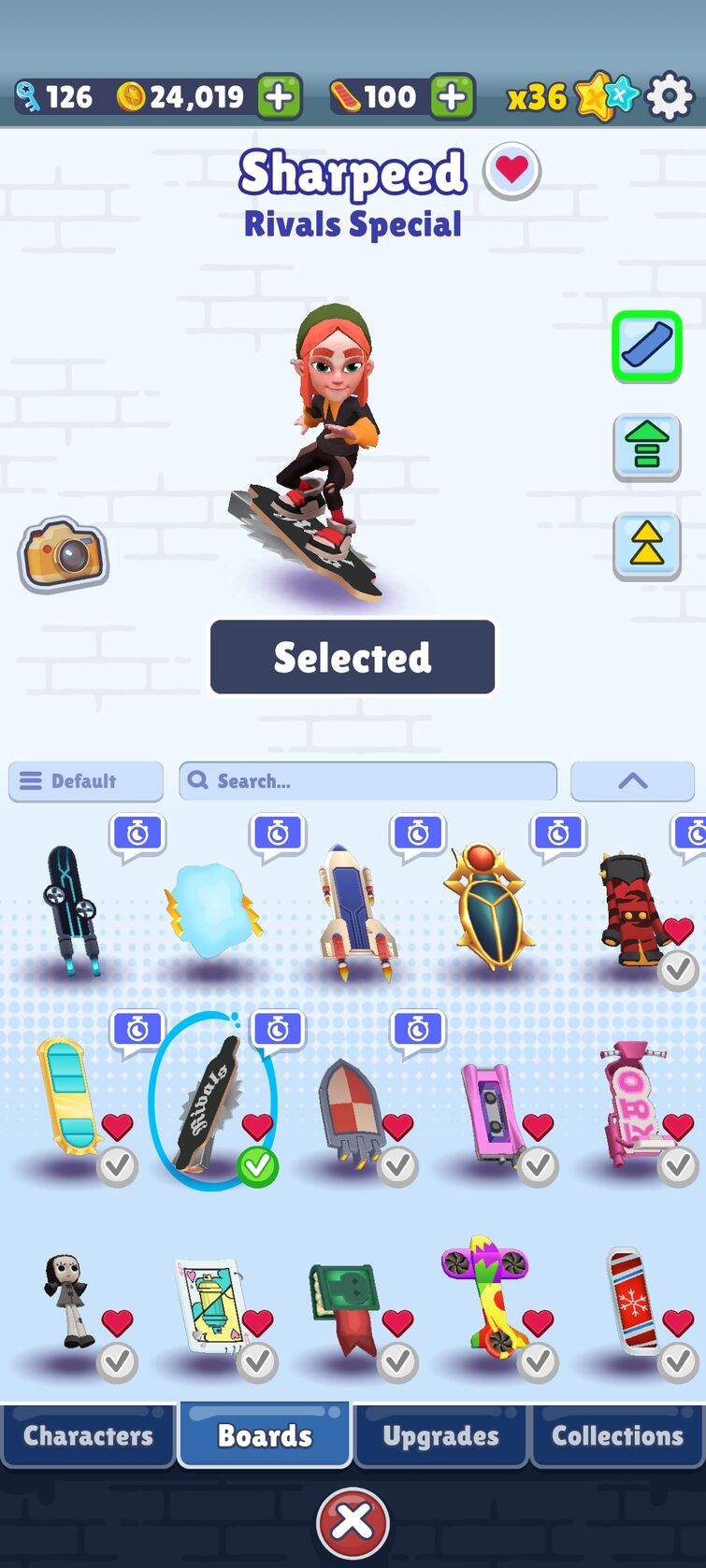Close the boards screen with red X
The width and height of the screenshot is (706, 1568).
353,1522
